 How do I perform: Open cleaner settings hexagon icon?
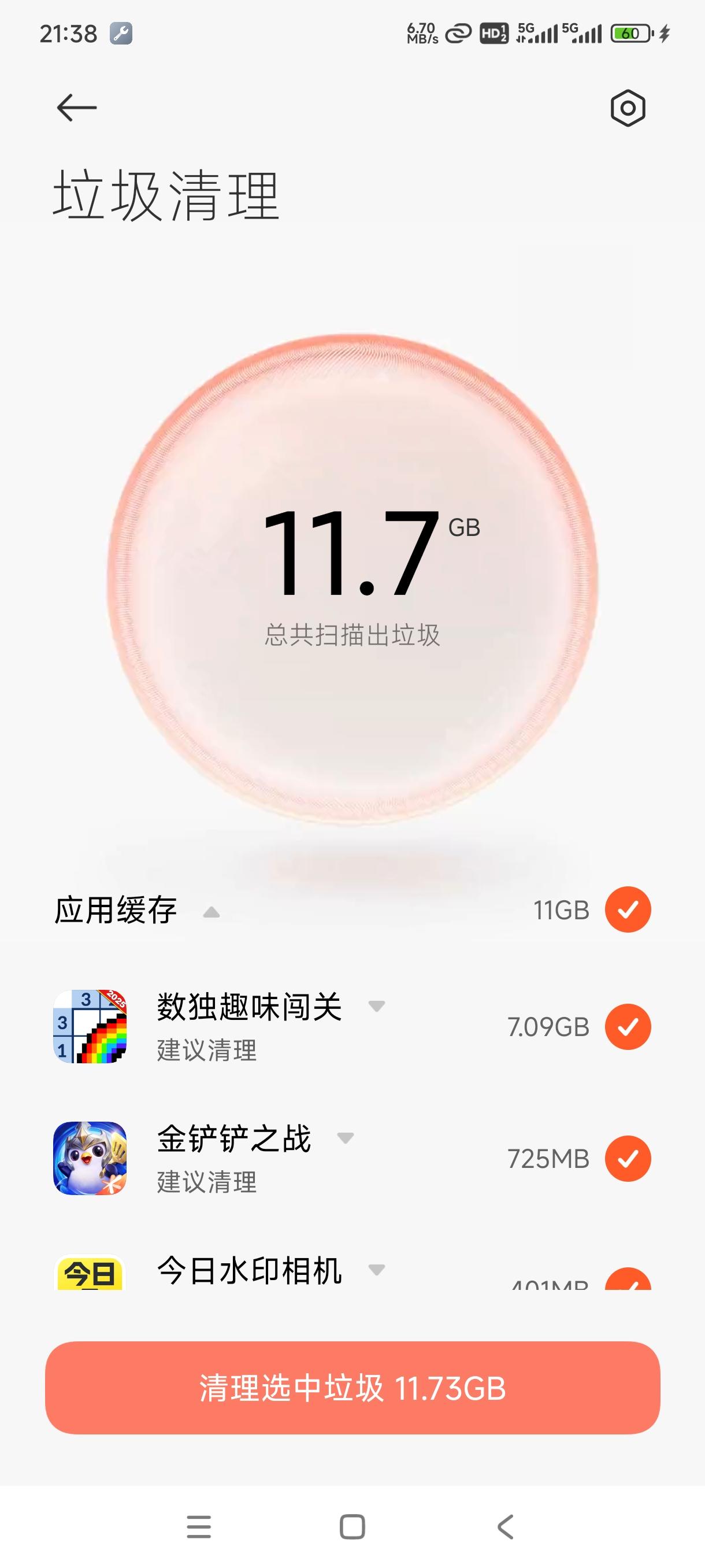pyautogui.click(x=628, y=108)
